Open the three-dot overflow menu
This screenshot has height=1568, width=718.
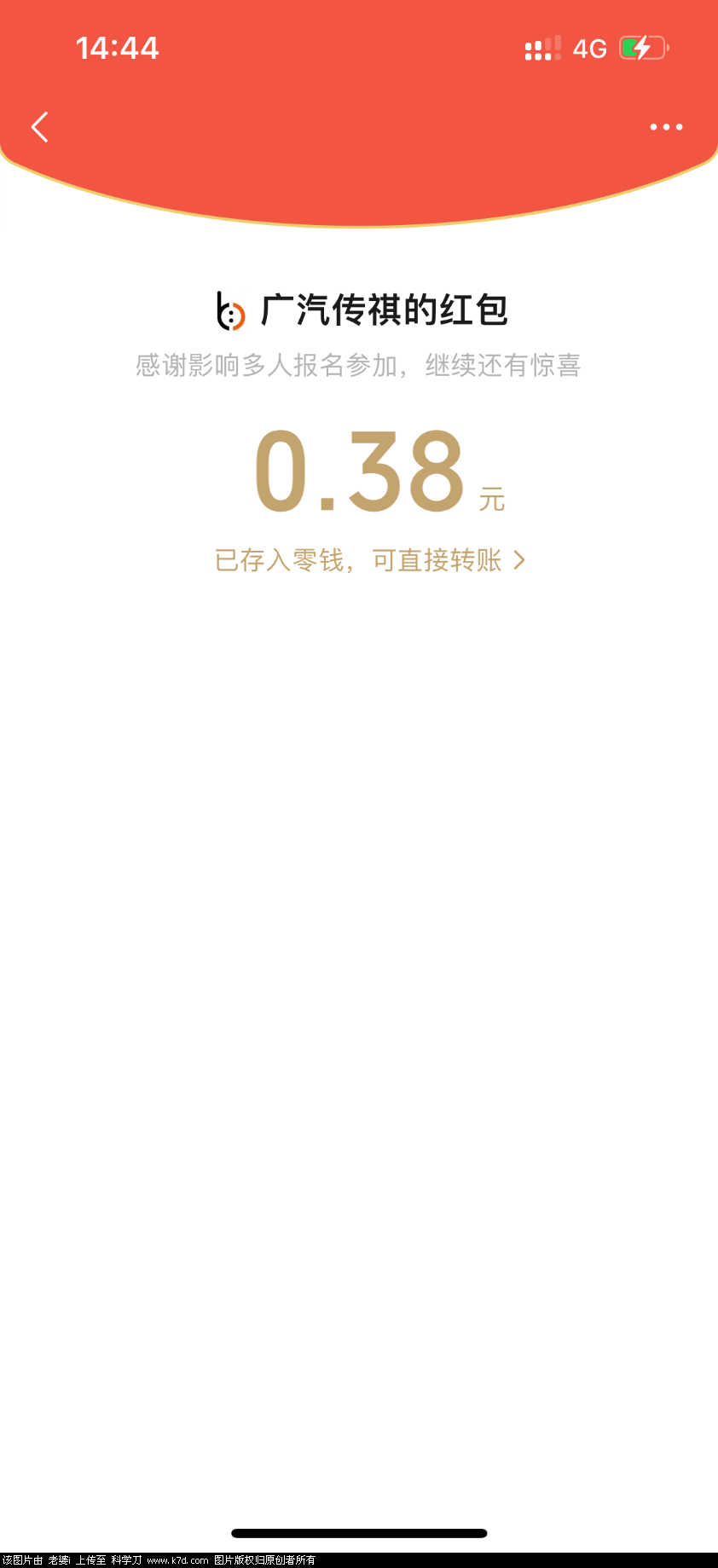click(x=666, y=127)
